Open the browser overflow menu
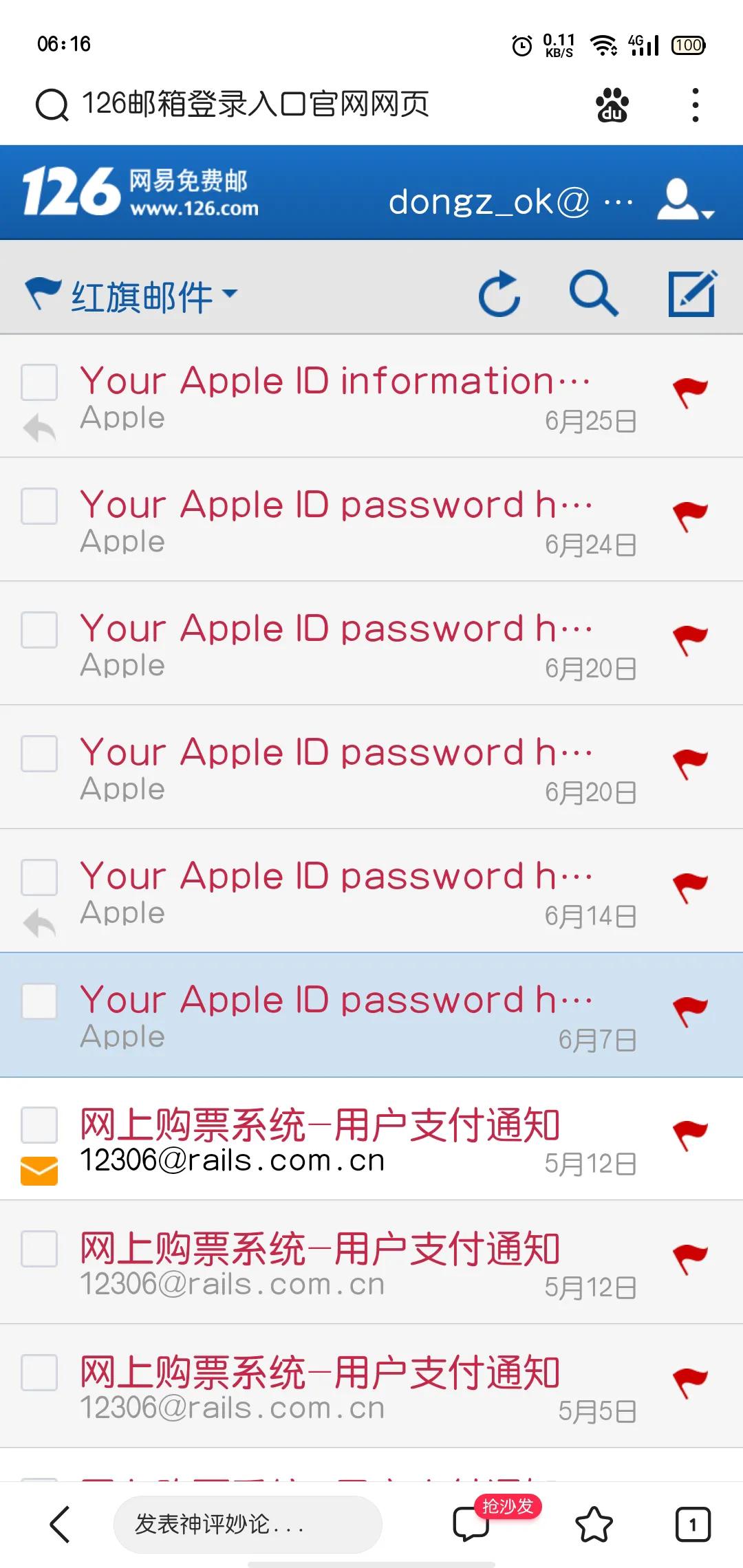This screenshot has height=1568, width=743. 696,105
